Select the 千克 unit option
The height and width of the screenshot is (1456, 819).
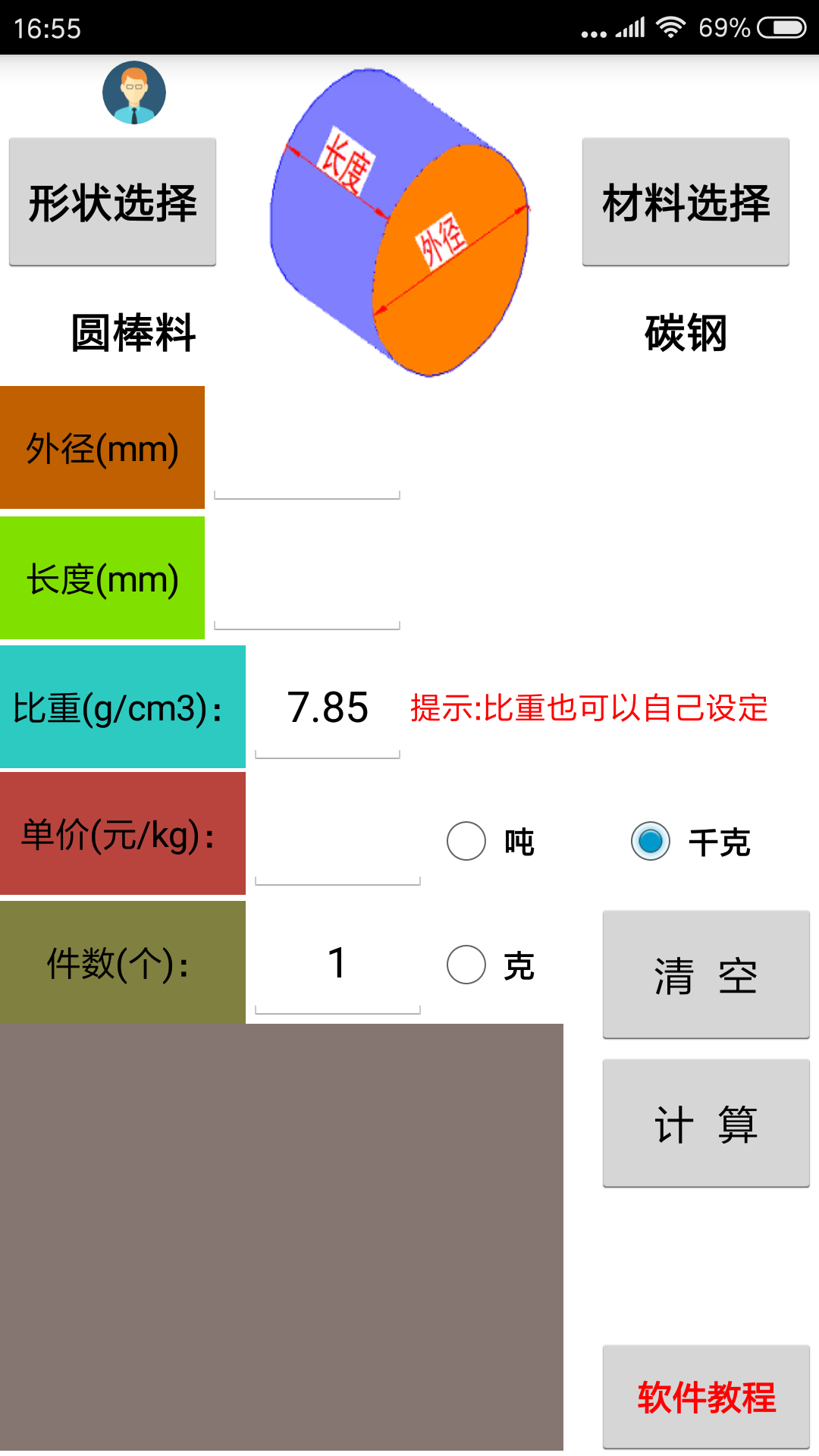pyautogui.click(x=651, y=841)
